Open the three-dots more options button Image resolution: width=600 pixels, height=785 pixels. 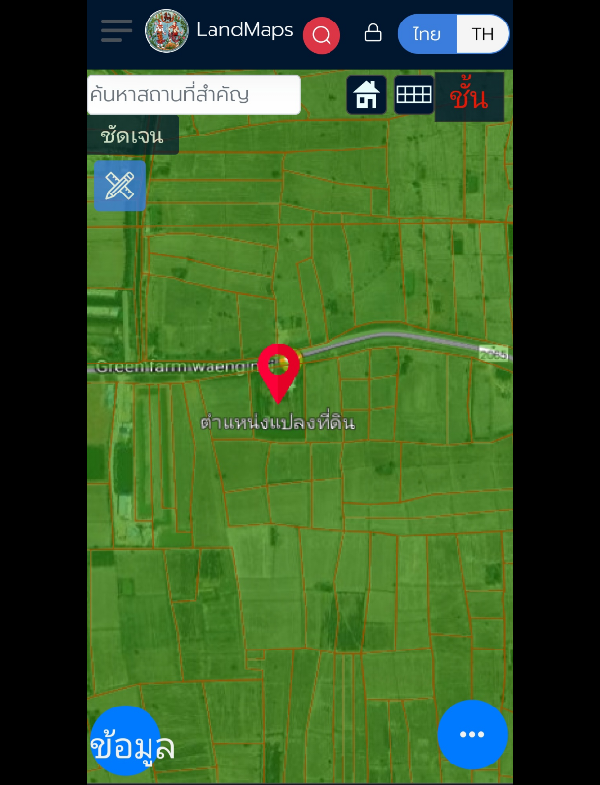pyautogui.click(x=472, y=735)
